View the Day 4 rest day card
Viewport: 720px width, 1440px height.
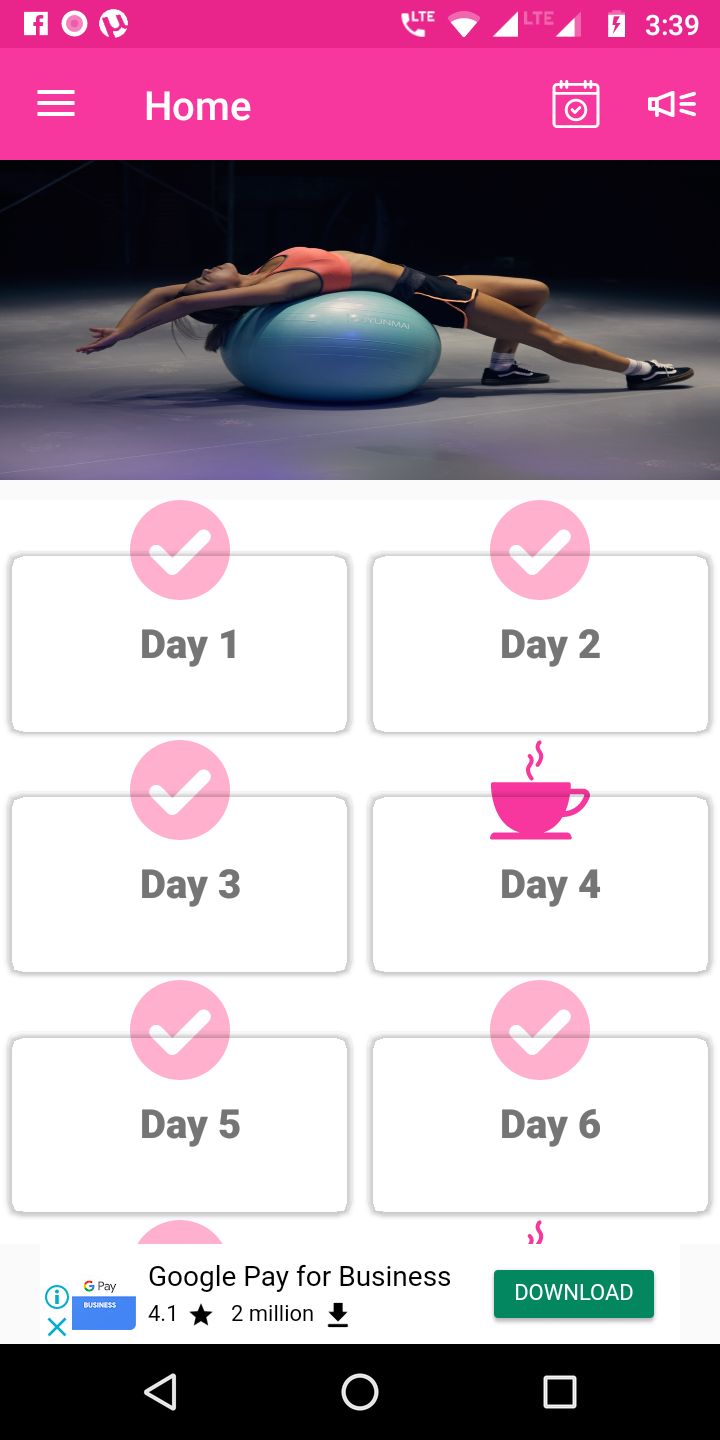pyautogui.click(x=540, y=884)
